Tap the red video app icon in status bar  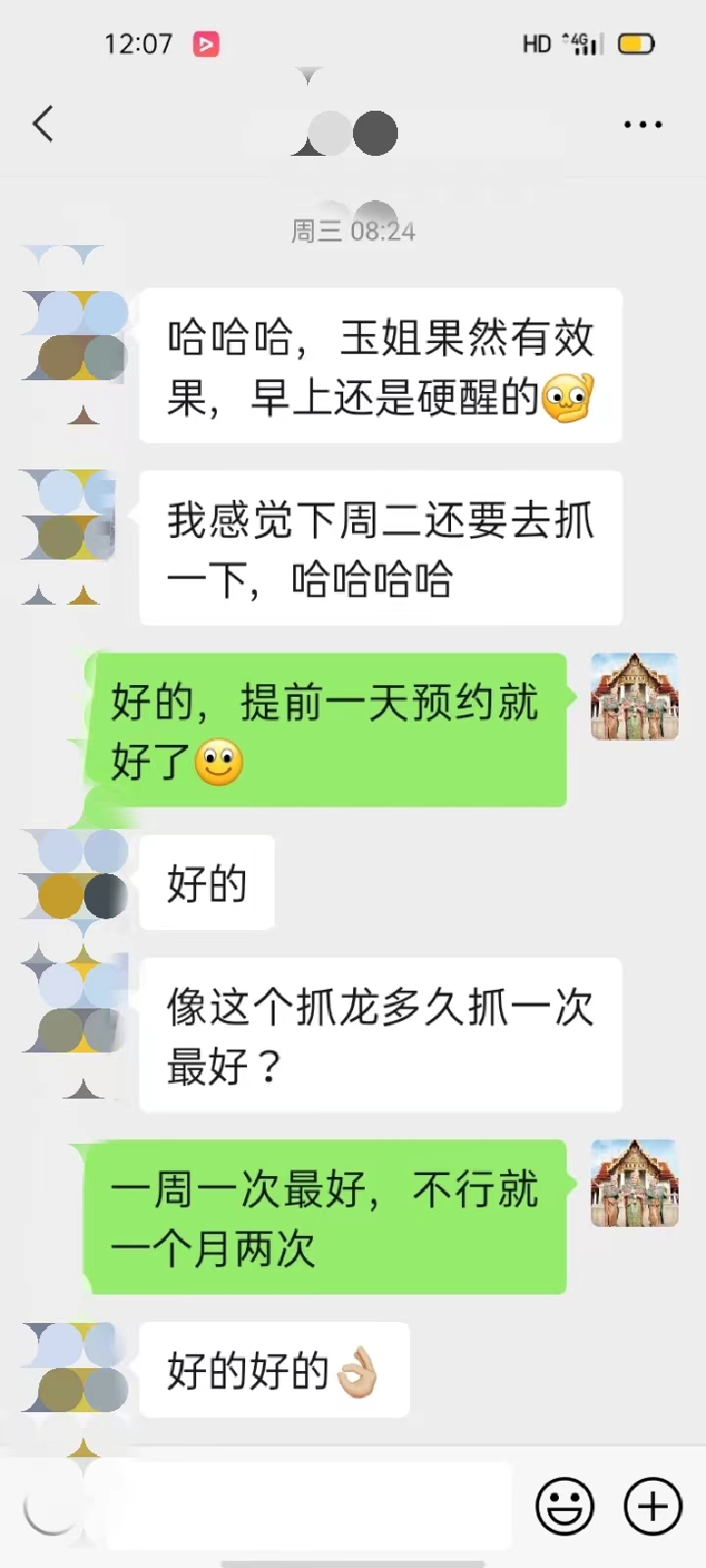pos(206,43)
